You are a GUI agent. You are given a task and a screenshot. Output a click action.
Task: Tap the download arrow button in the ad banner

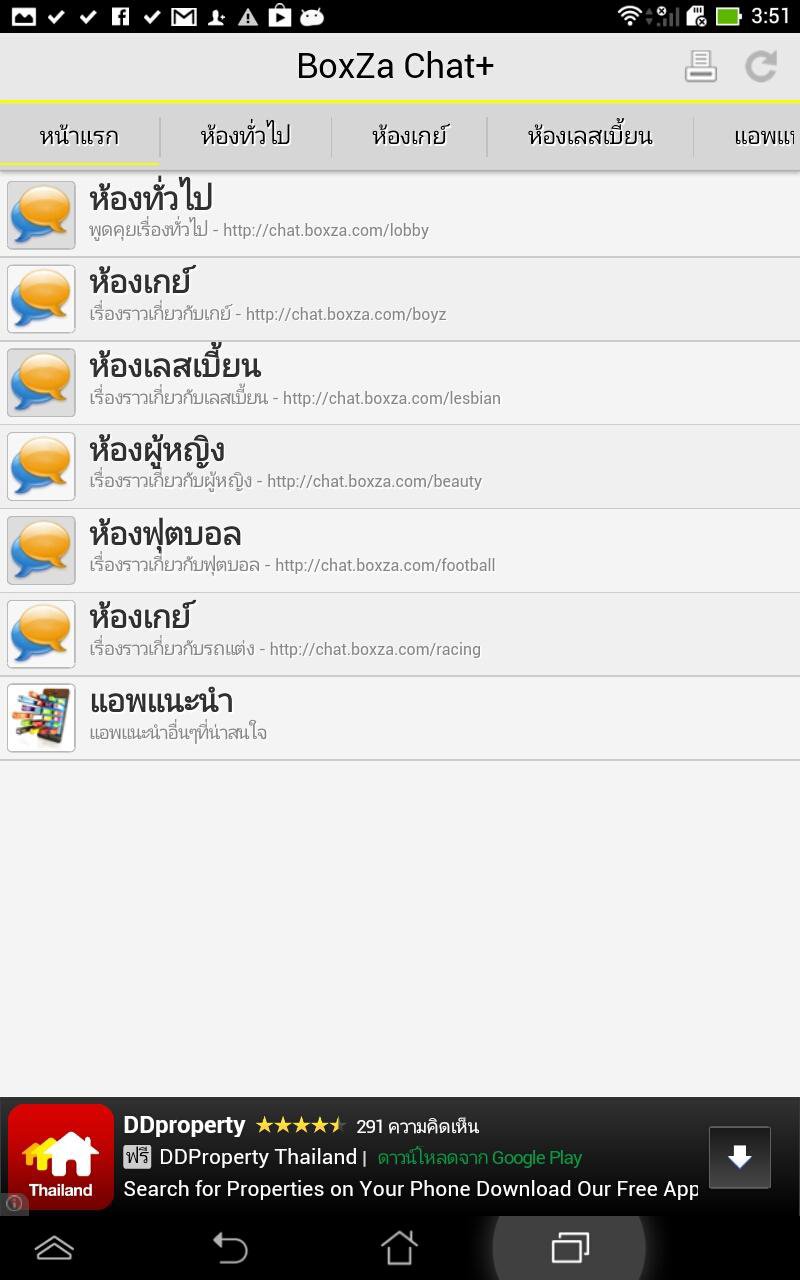tap(740, 1157)
